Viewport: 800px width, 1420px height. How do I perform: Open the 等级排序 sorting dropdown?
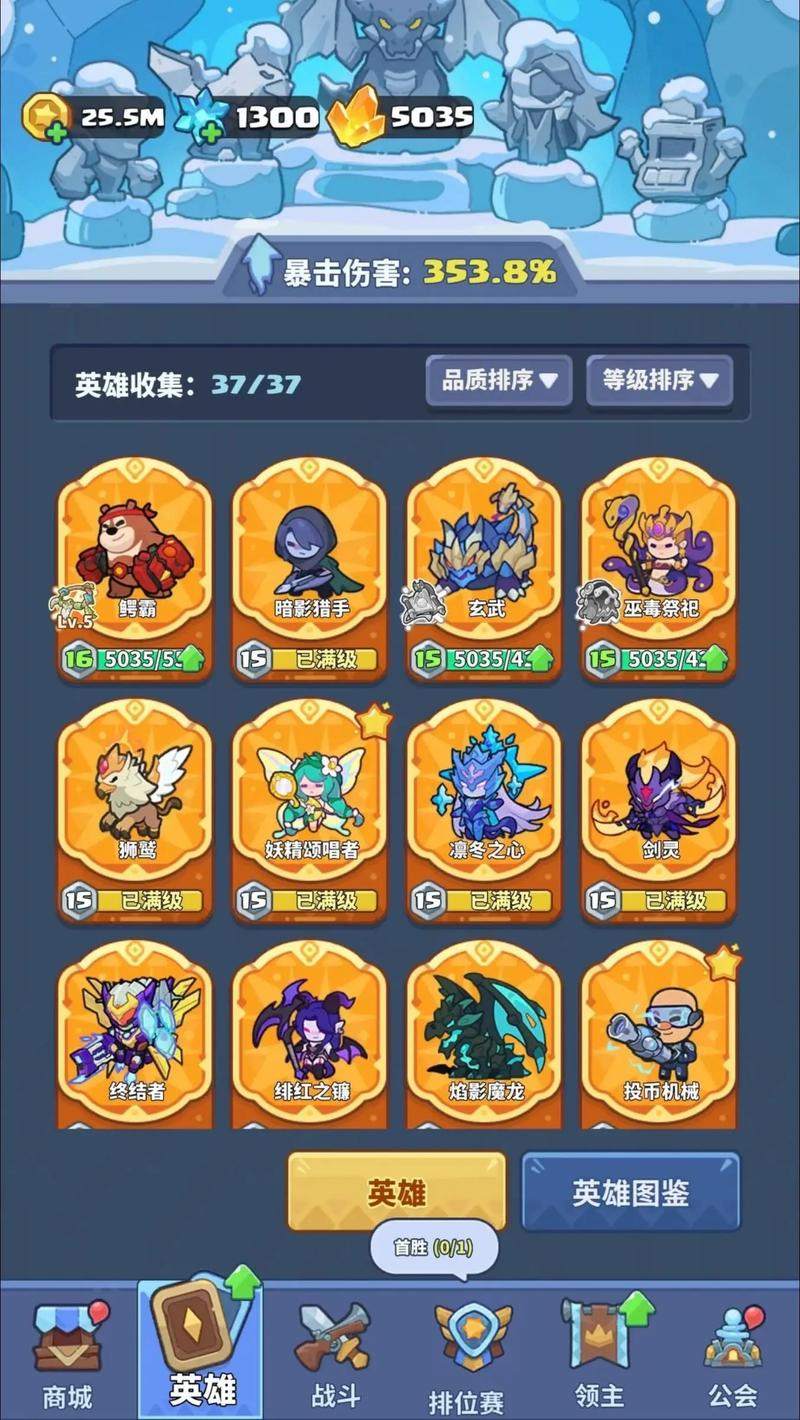[659, 381]
